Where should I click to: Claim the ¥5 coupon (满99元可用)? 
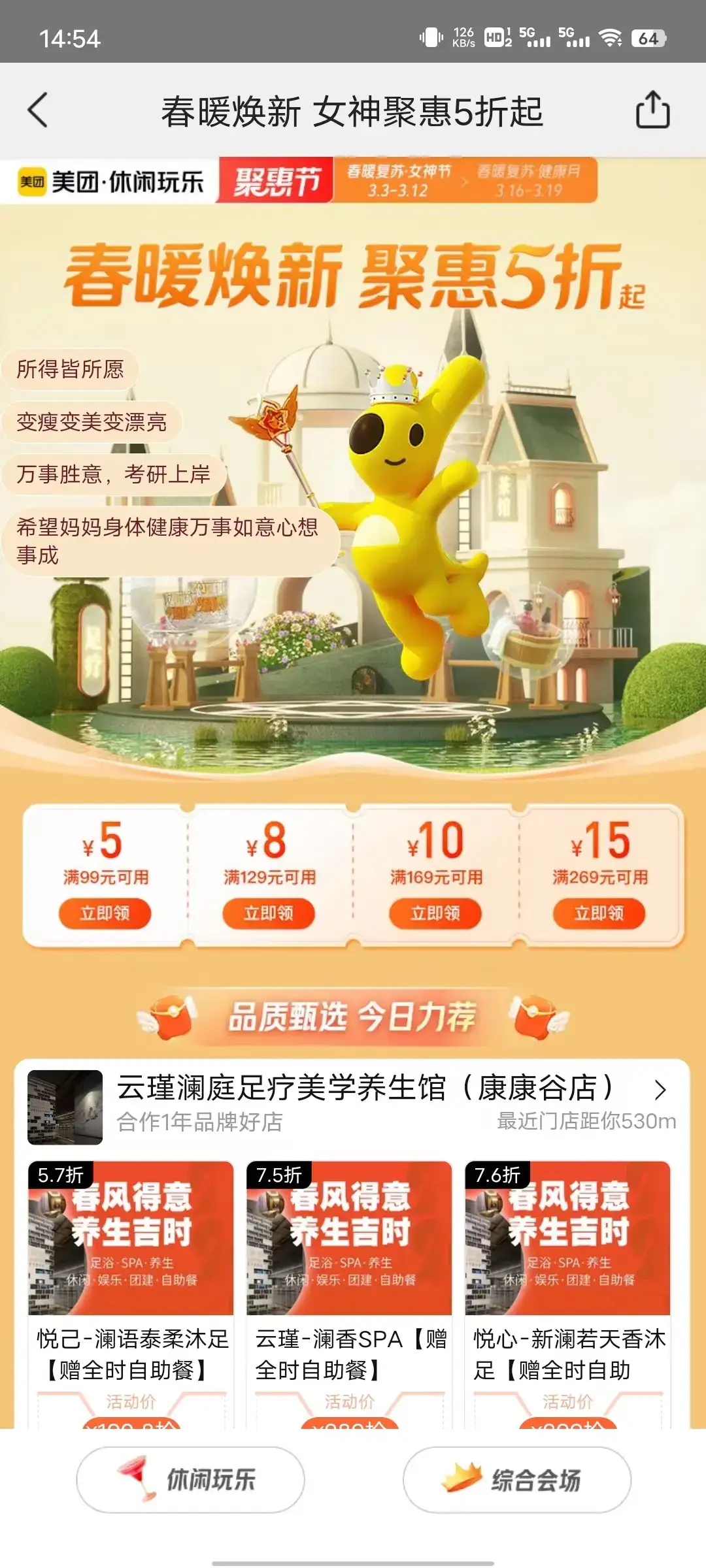click(105, 913)
